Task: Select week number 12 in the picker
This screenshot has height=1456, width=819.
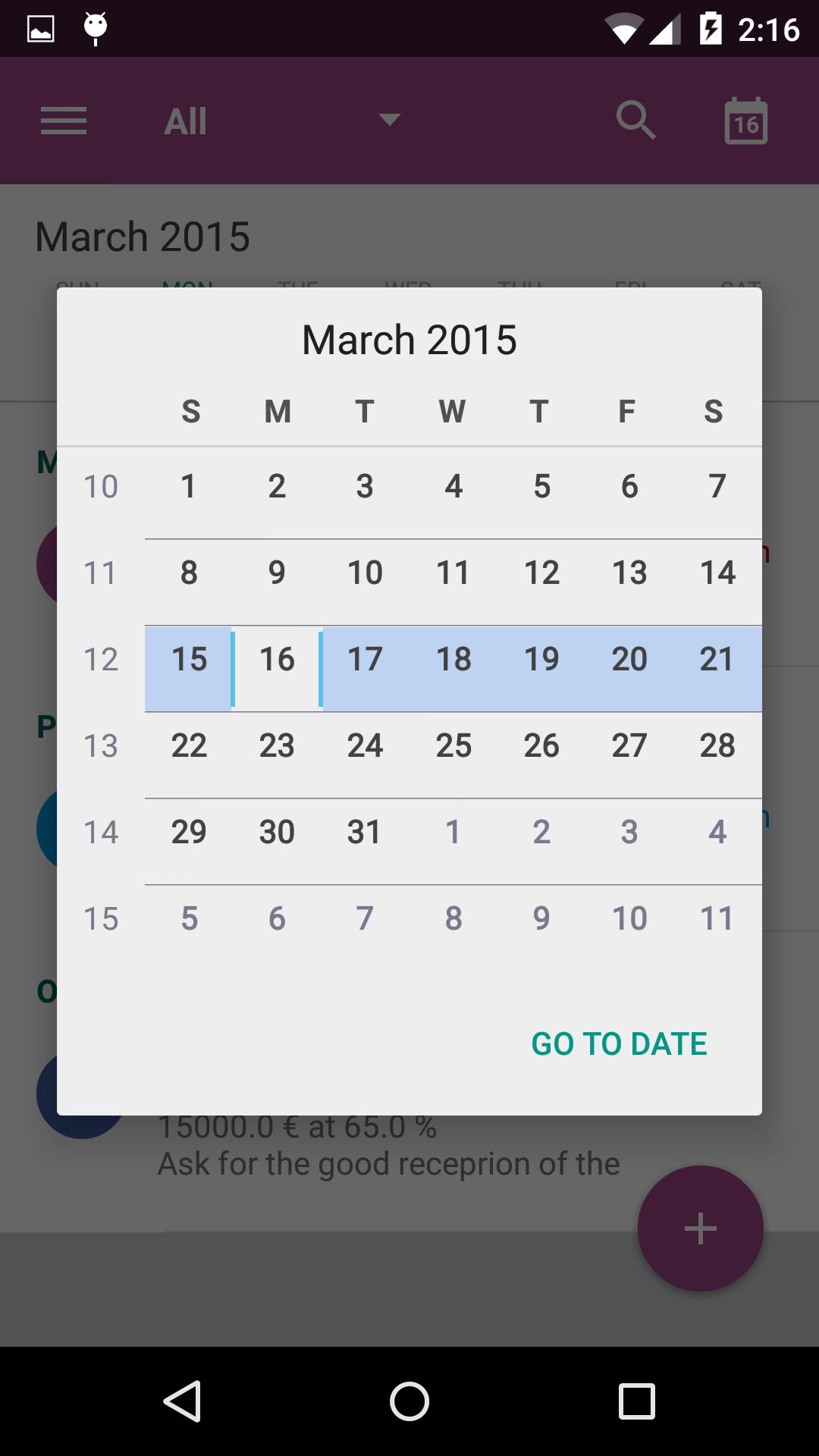Action: (102, 659)
